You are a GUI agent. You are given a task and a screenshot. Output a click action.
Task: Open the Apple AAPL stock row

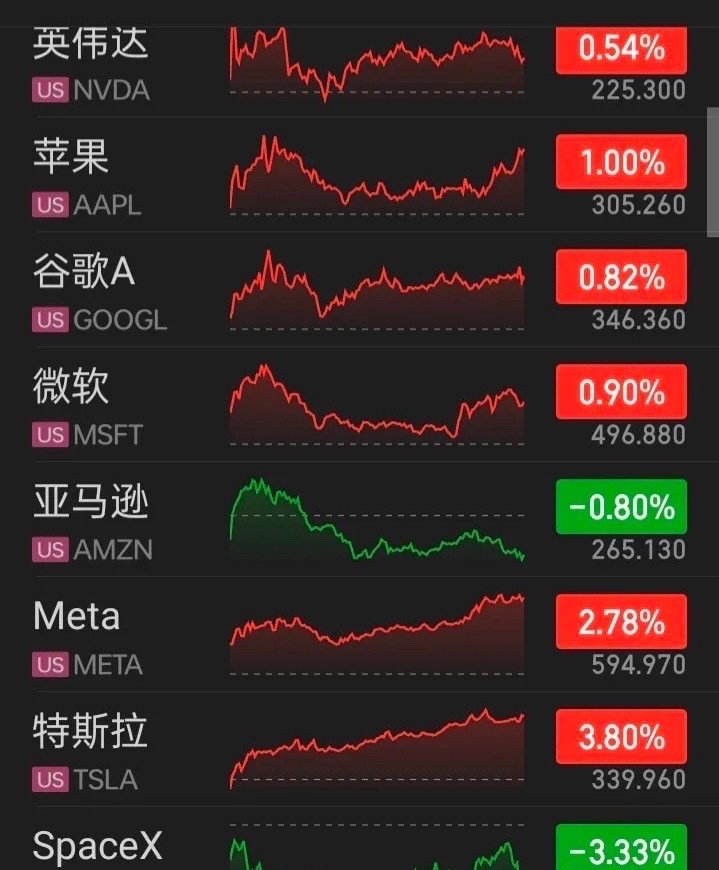coord(360,174)
